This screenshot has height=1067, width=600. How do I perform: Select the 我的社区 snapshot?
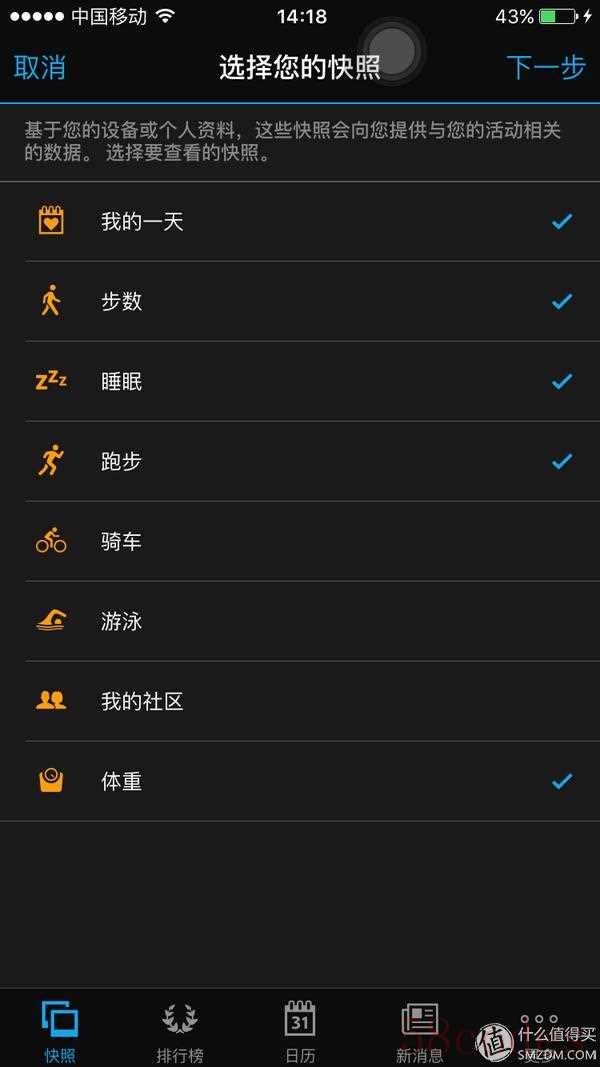pos(300,702)
